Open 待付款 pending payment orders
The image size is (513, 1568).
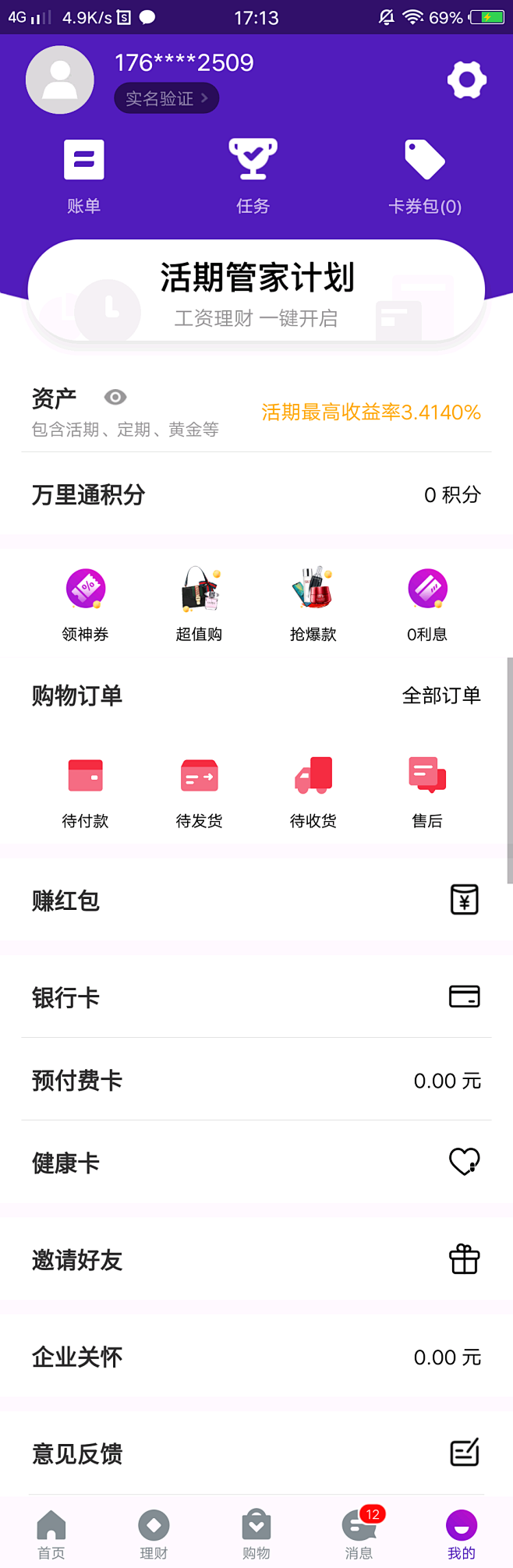click(x=86, y=791)
